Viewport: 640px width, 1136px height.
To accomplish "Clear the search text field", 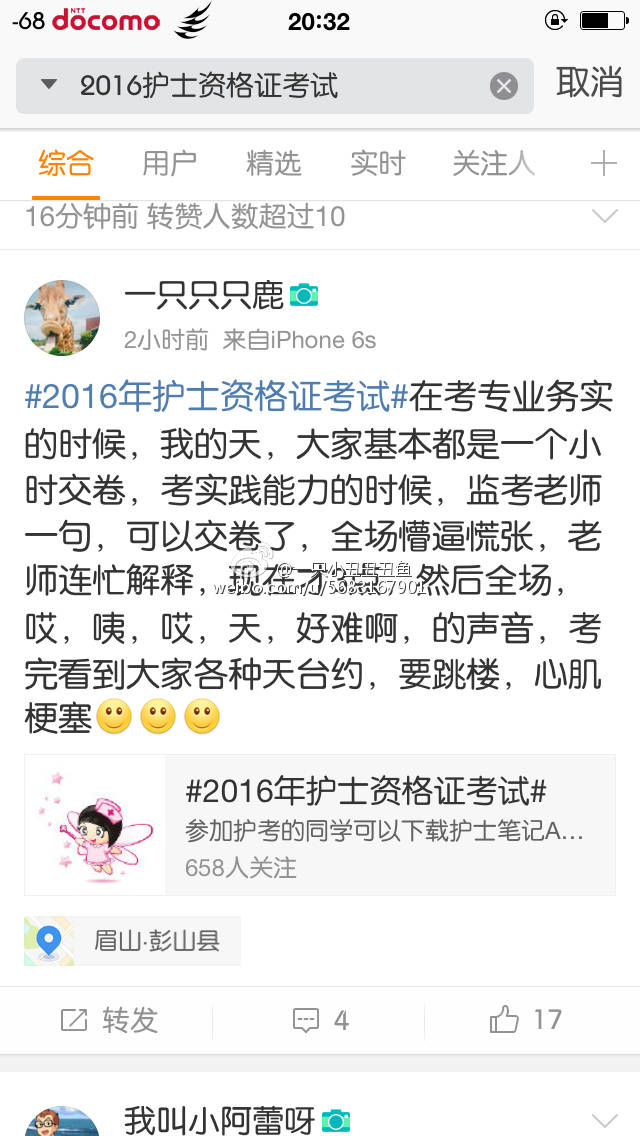I will [504, 86].
